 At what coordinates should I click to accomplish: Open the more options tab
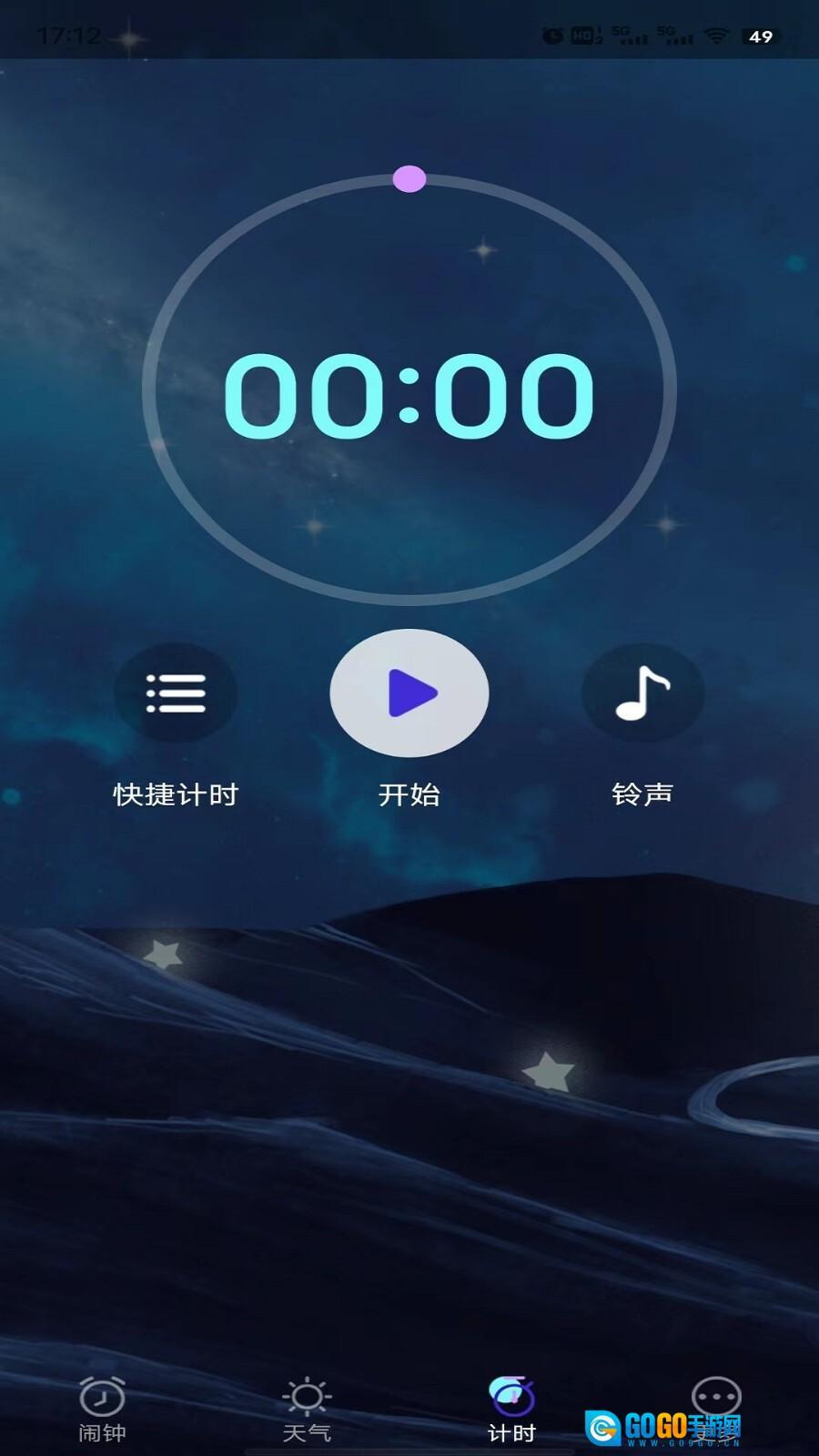pyautogui.click(x=716, y=1397)
